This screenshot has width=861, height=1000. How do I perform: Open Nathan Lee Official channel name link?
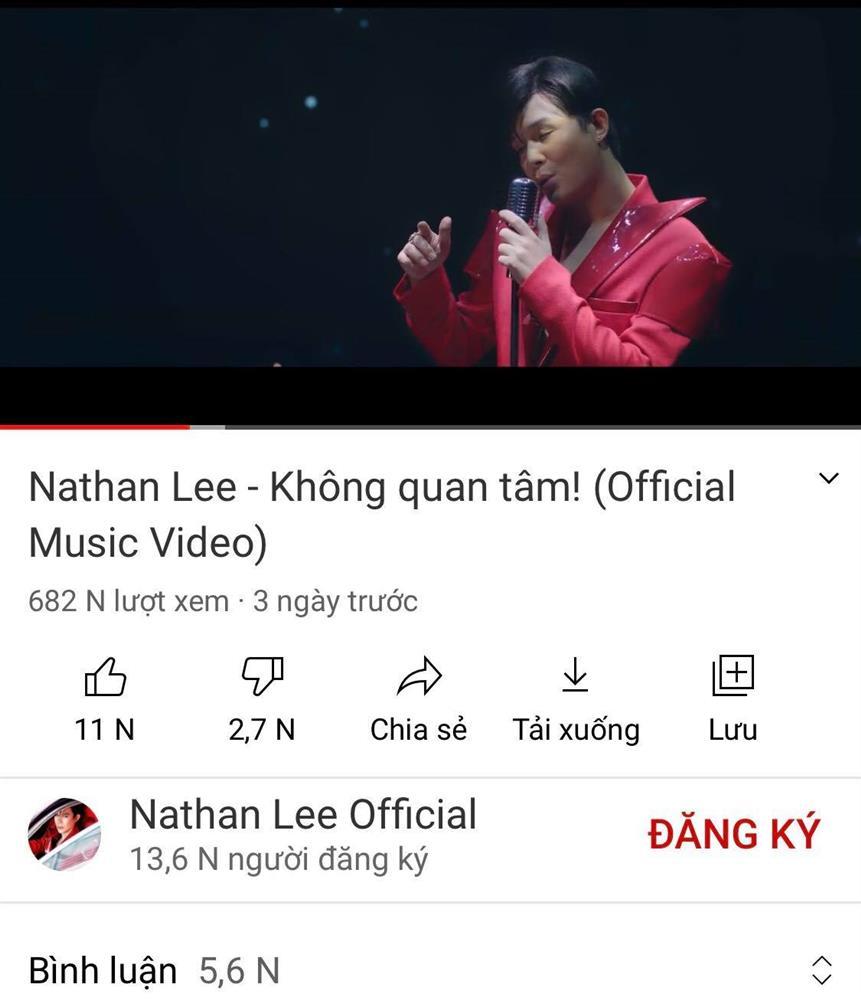(x=303, y=813)
